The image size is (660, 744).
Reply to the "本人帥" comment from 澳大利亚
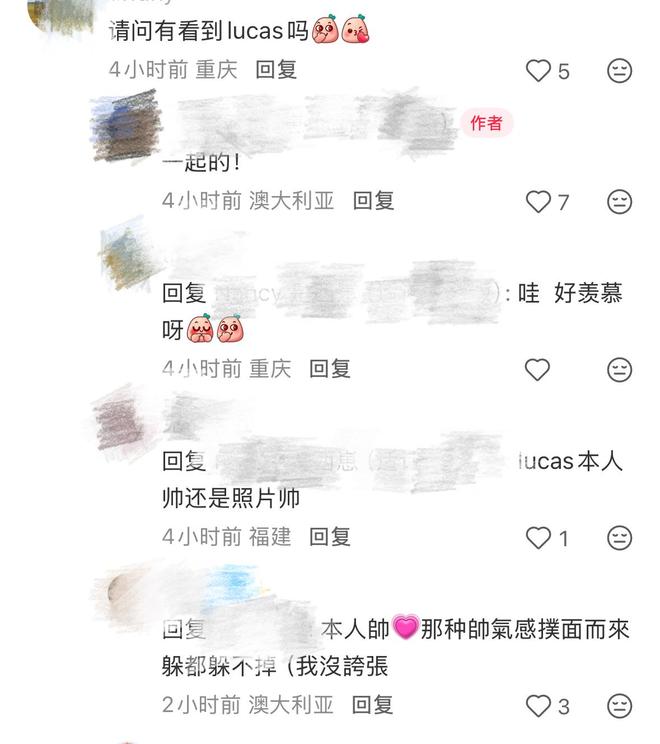pos(373,705)
